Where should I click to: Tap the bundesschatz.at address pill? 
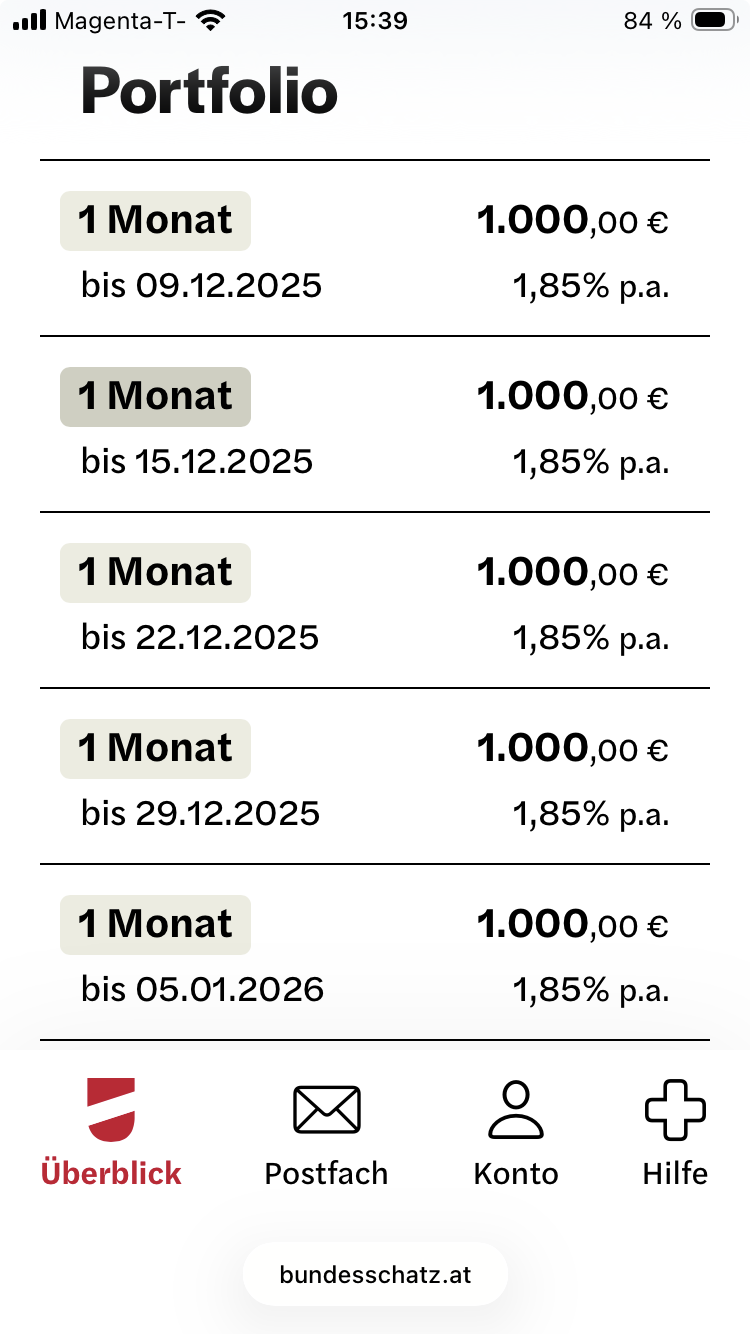375,1275
